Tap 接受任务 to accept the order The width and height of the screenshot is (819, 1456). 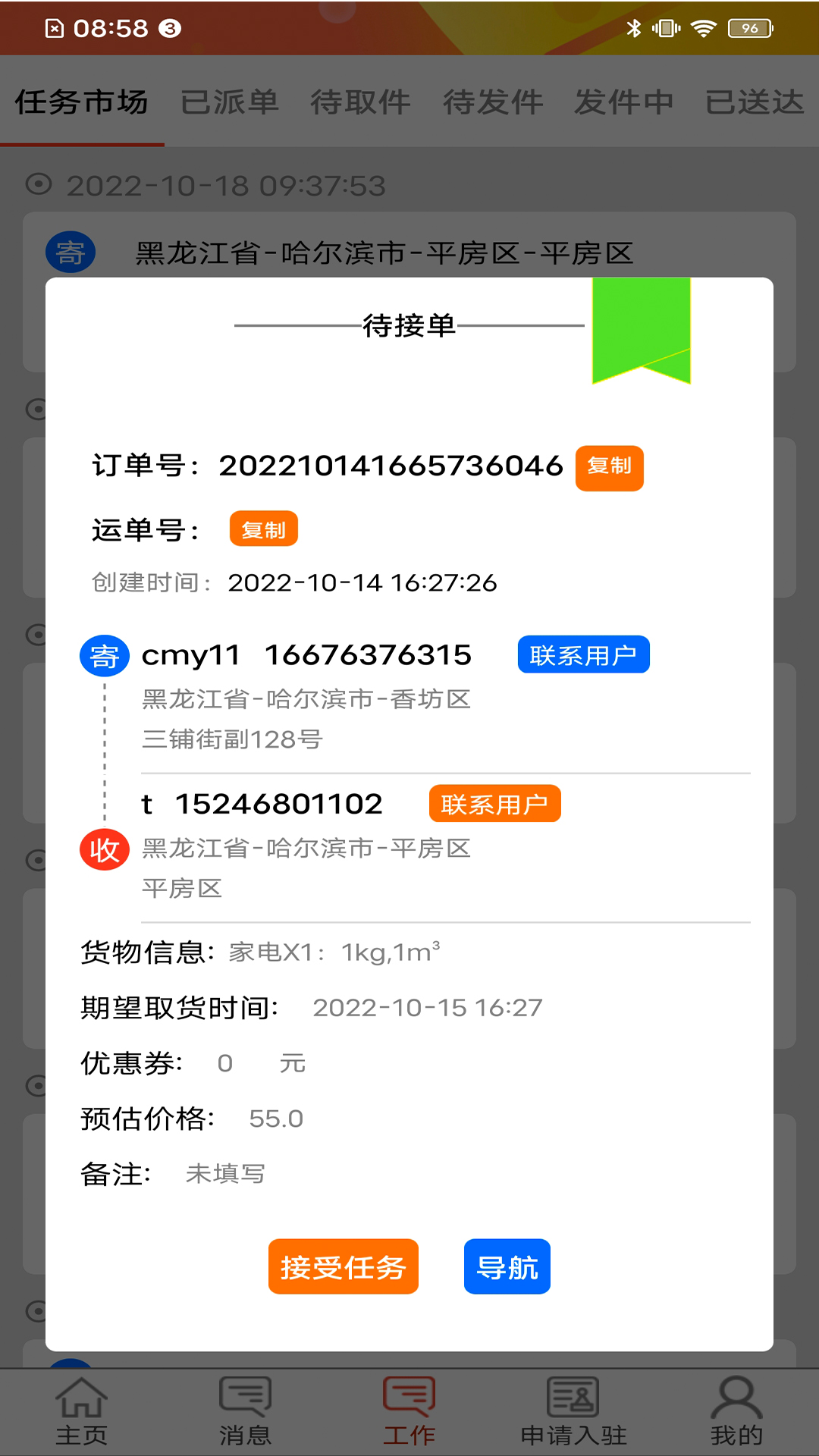[x=343, y=1266]
